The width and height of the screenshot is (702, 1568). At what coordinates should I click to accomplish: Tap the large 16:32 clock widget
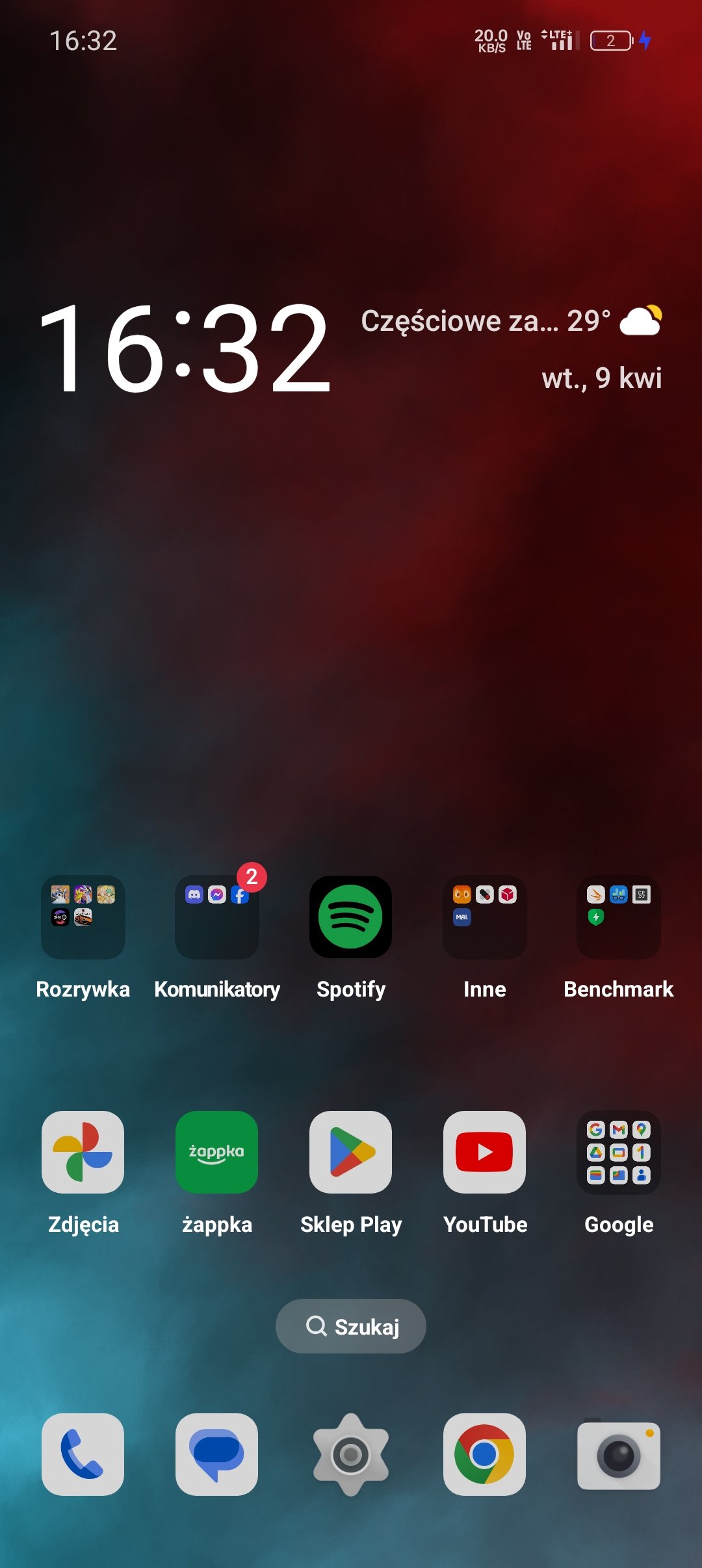point(186,348)
